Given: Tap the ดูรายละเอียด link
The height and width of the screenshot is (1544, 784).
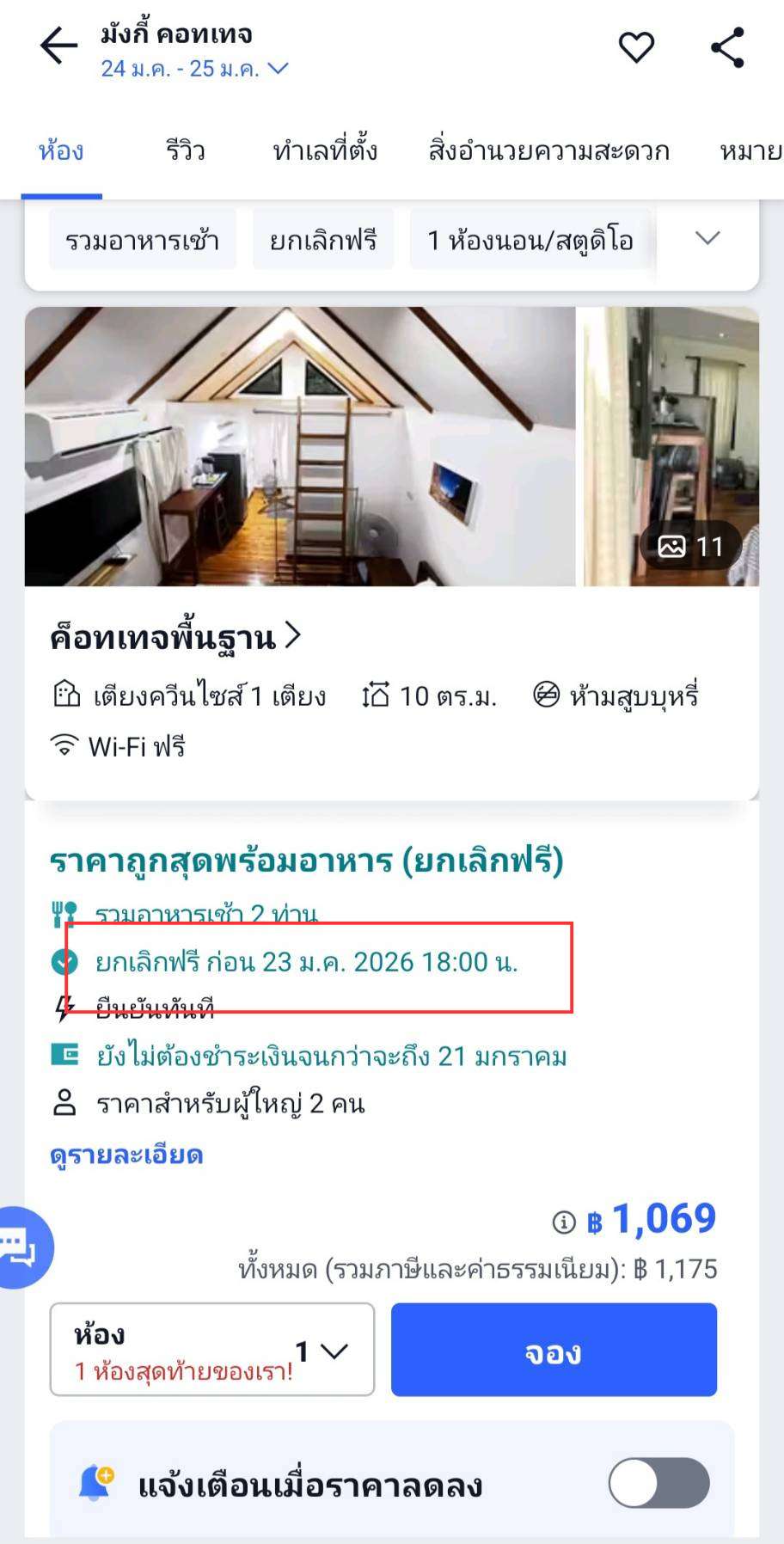Looking at the screenshot, I should [126, 1155].
